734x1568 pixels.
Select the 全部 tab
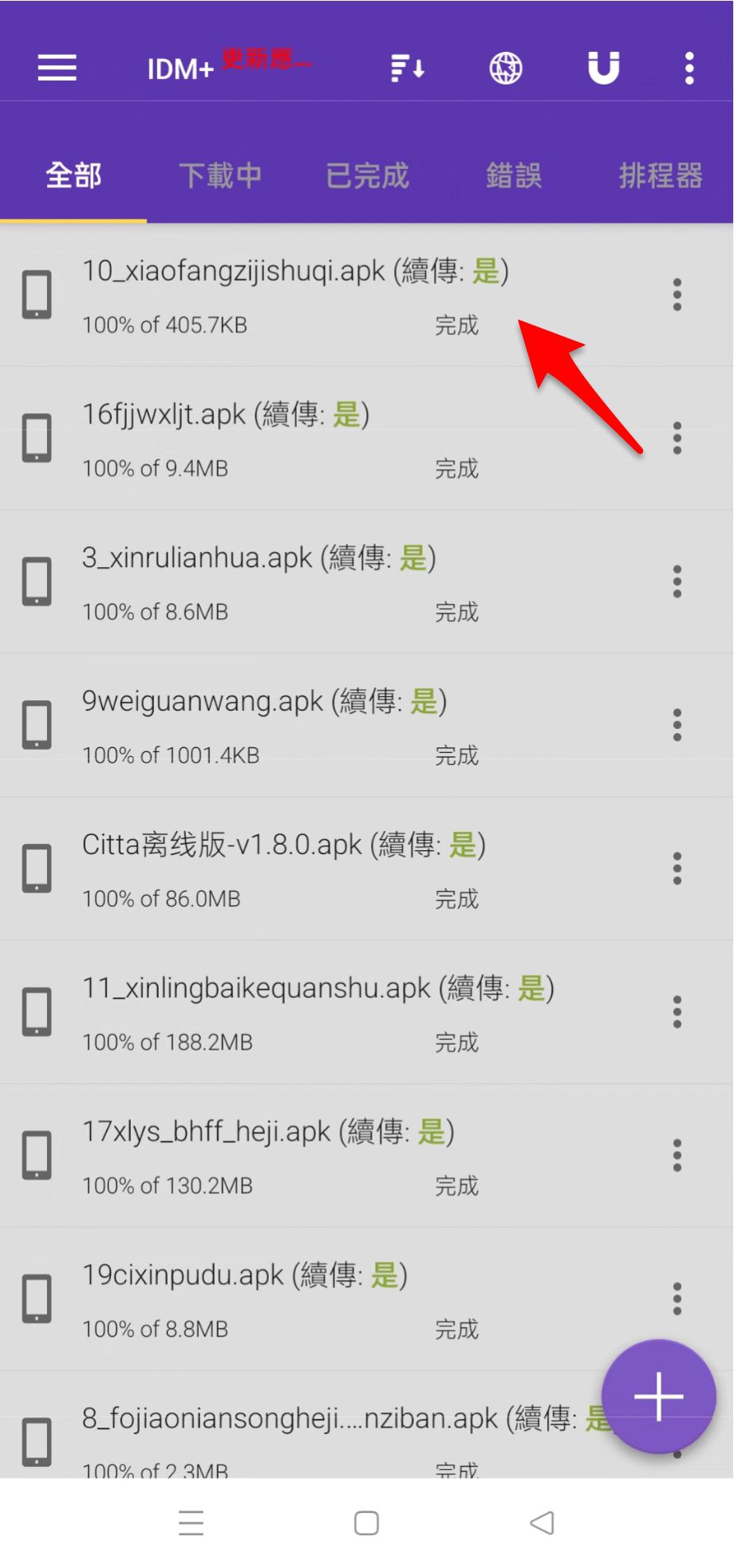[x=73, y=175]
